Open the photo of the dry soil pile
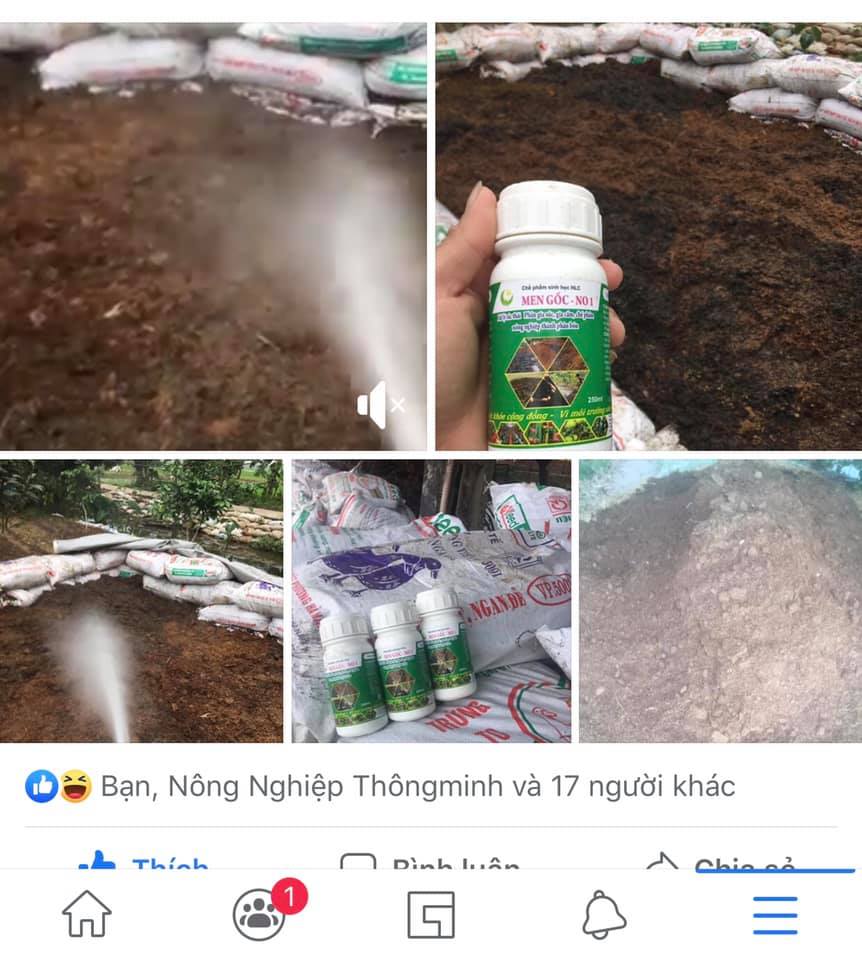Image resolution: width=862 pixels, height=960 pixels. point(720,600)
